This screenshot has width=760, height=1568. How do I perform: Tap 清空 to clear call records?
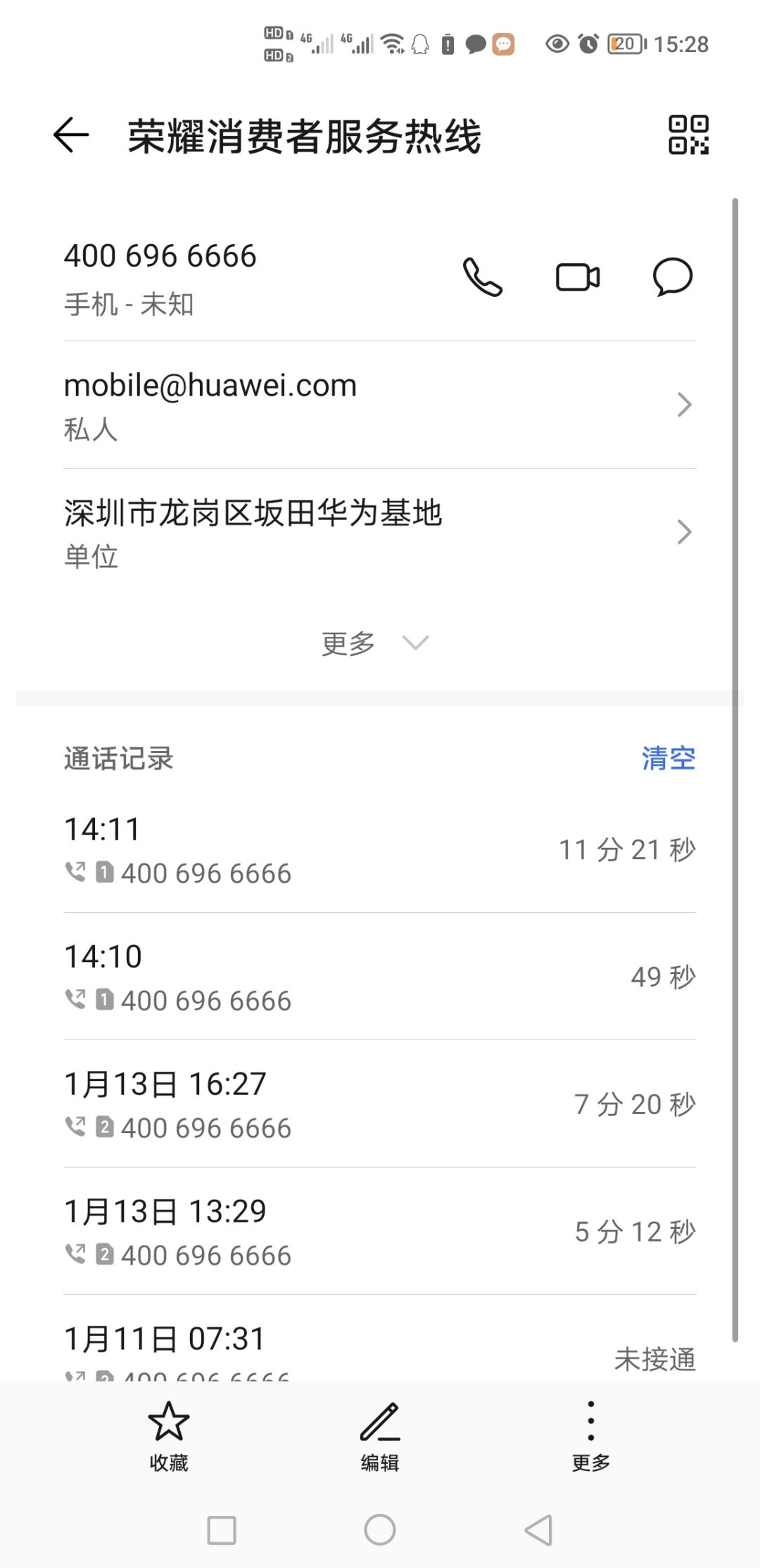coord(668,759)
